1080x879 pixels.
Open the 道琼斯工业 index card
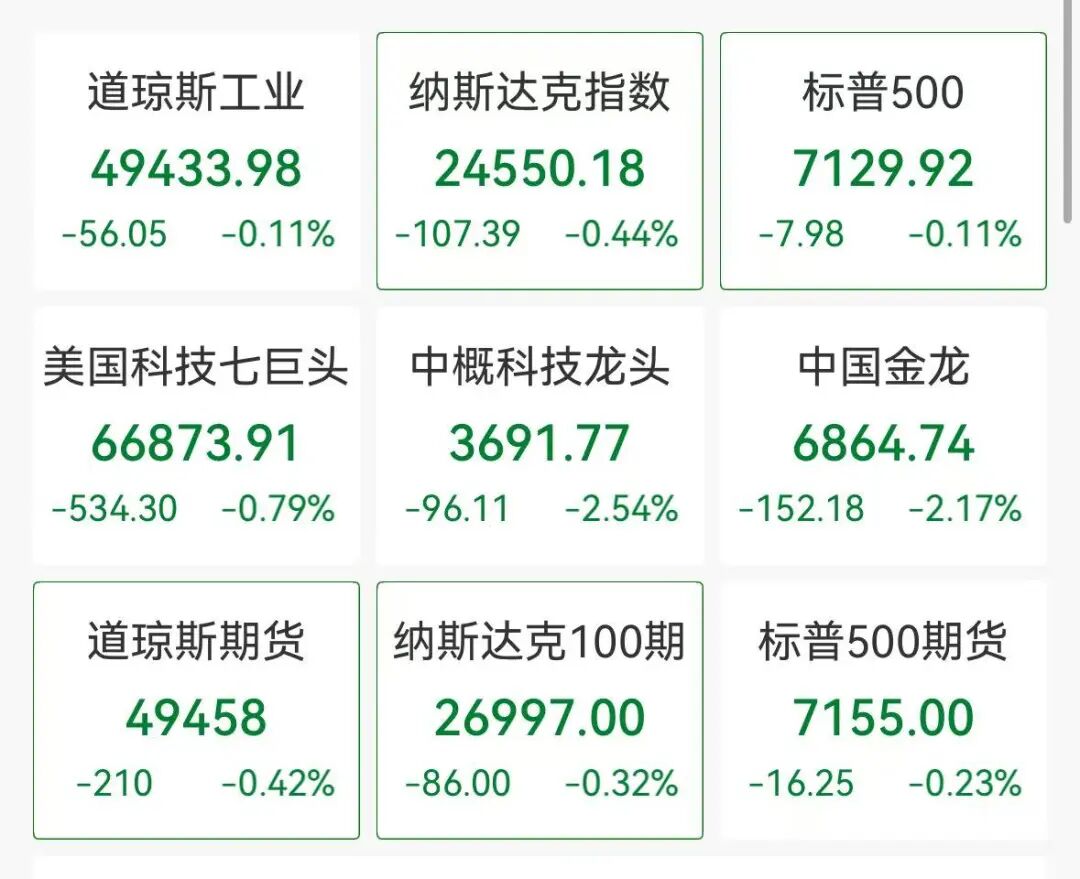coord(196,162)
